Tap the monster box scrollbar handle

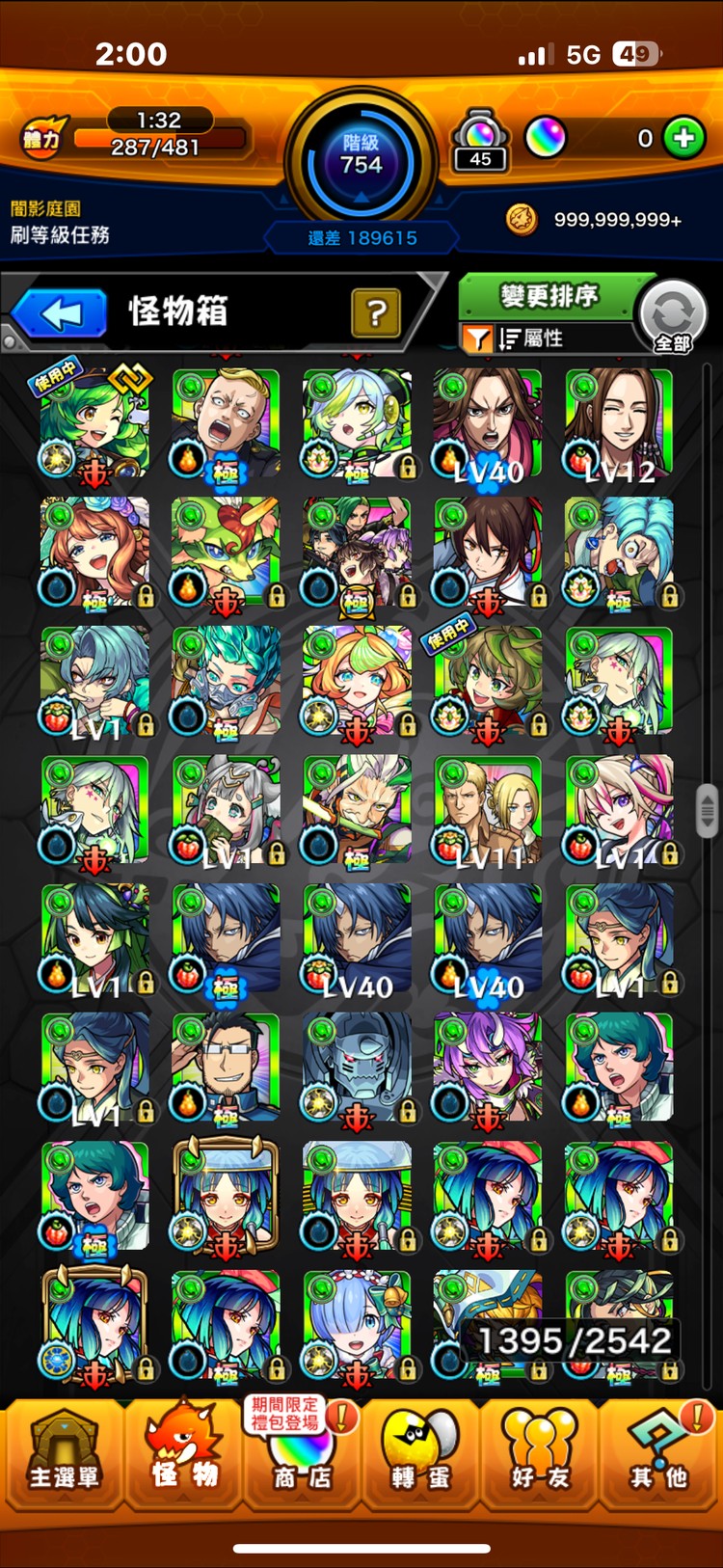click(707, 811)
